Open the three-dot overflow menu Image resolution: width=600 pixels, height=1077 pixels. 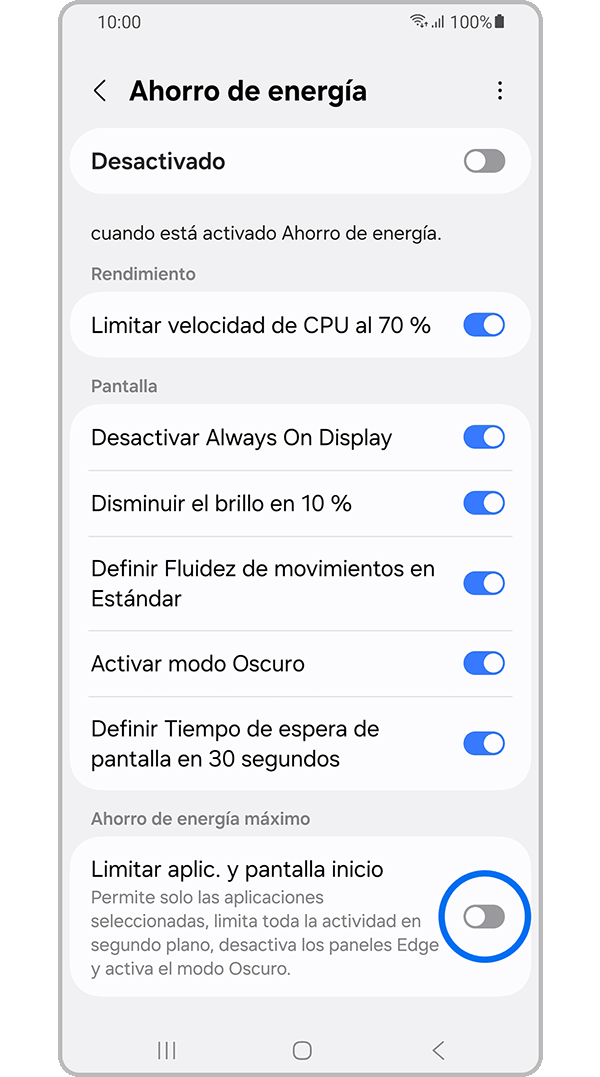(x=500, y=91)
